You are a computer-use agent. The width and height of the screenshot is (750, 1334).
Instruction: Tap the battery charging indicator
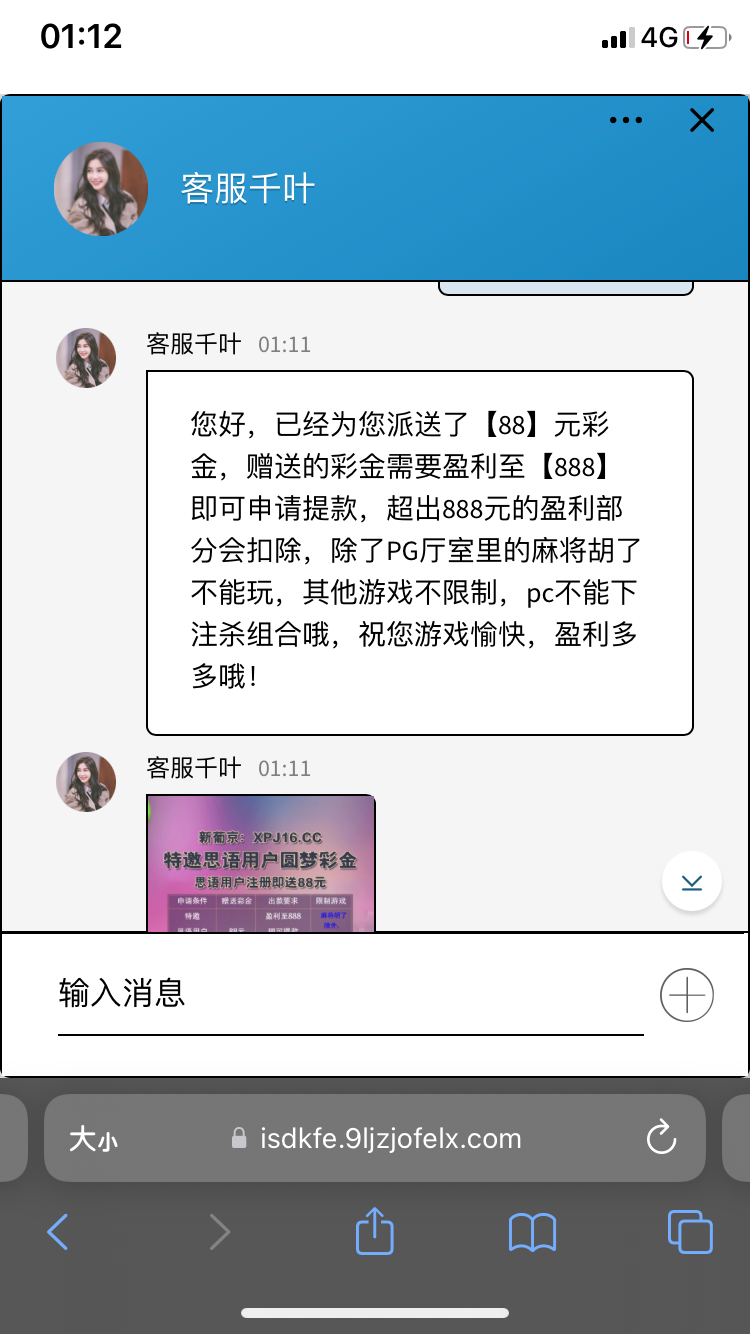(704, 37)
